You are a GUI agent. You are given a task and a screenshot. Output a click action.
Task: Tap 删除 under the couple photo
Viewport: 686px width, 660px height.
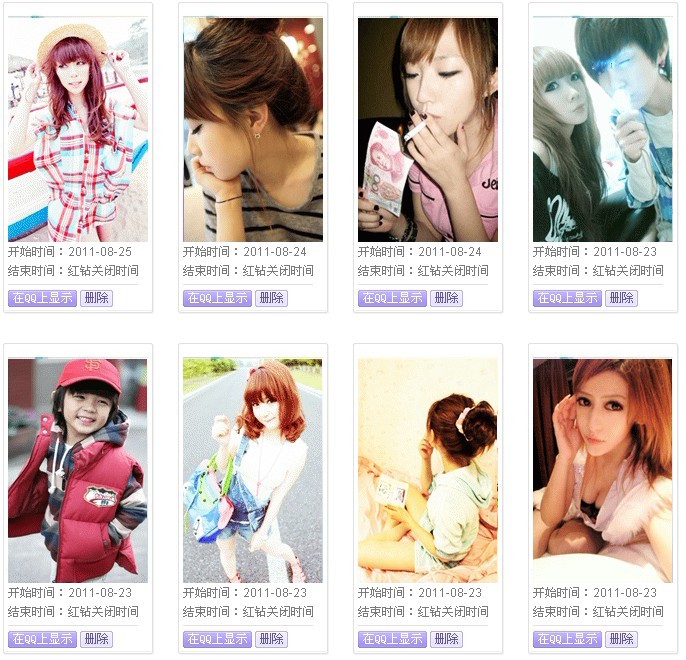click(x=621, y=298)
